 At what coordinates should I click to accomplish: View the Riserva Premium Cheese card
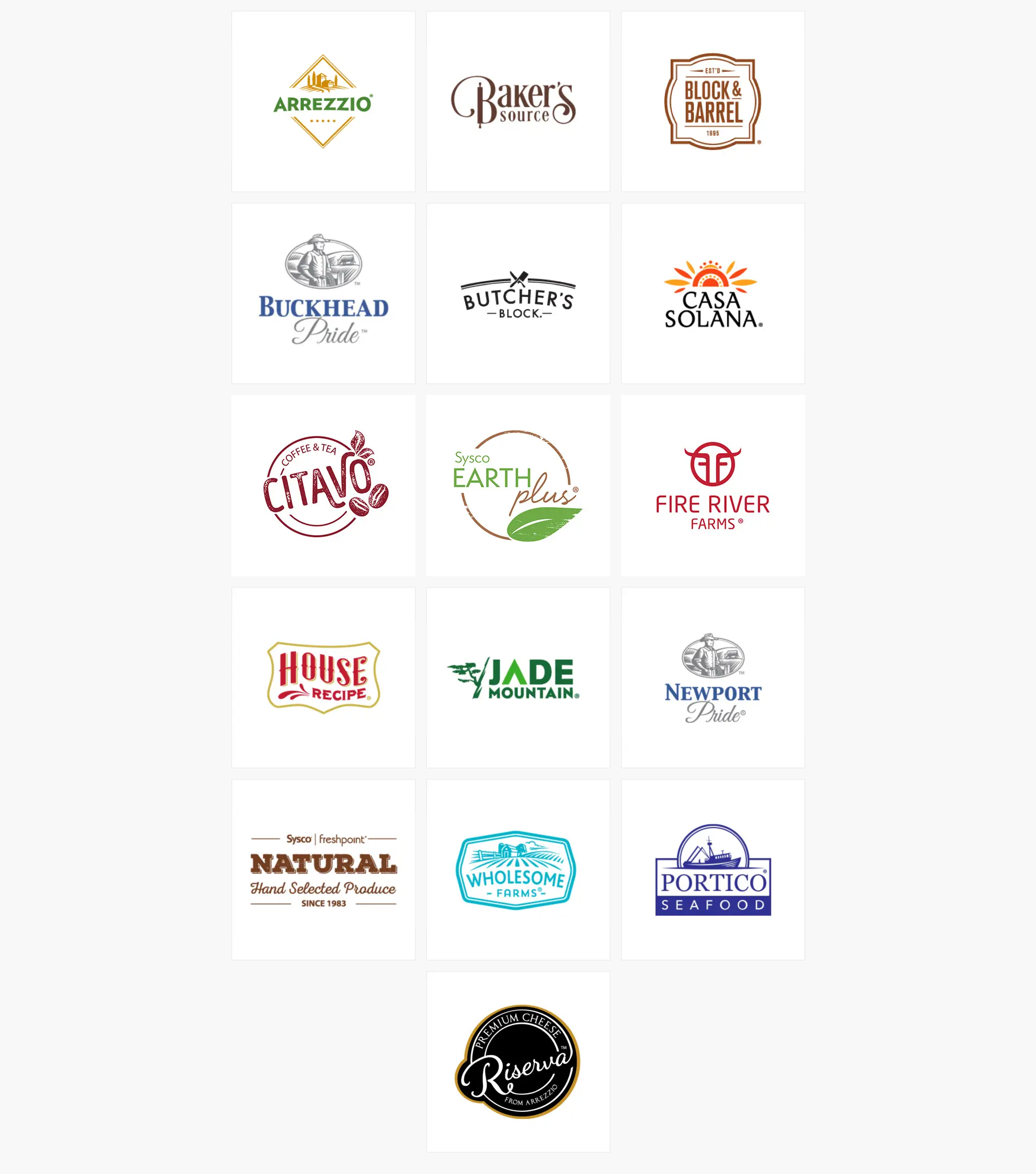pyautogui.click(x=517, y=1061)
